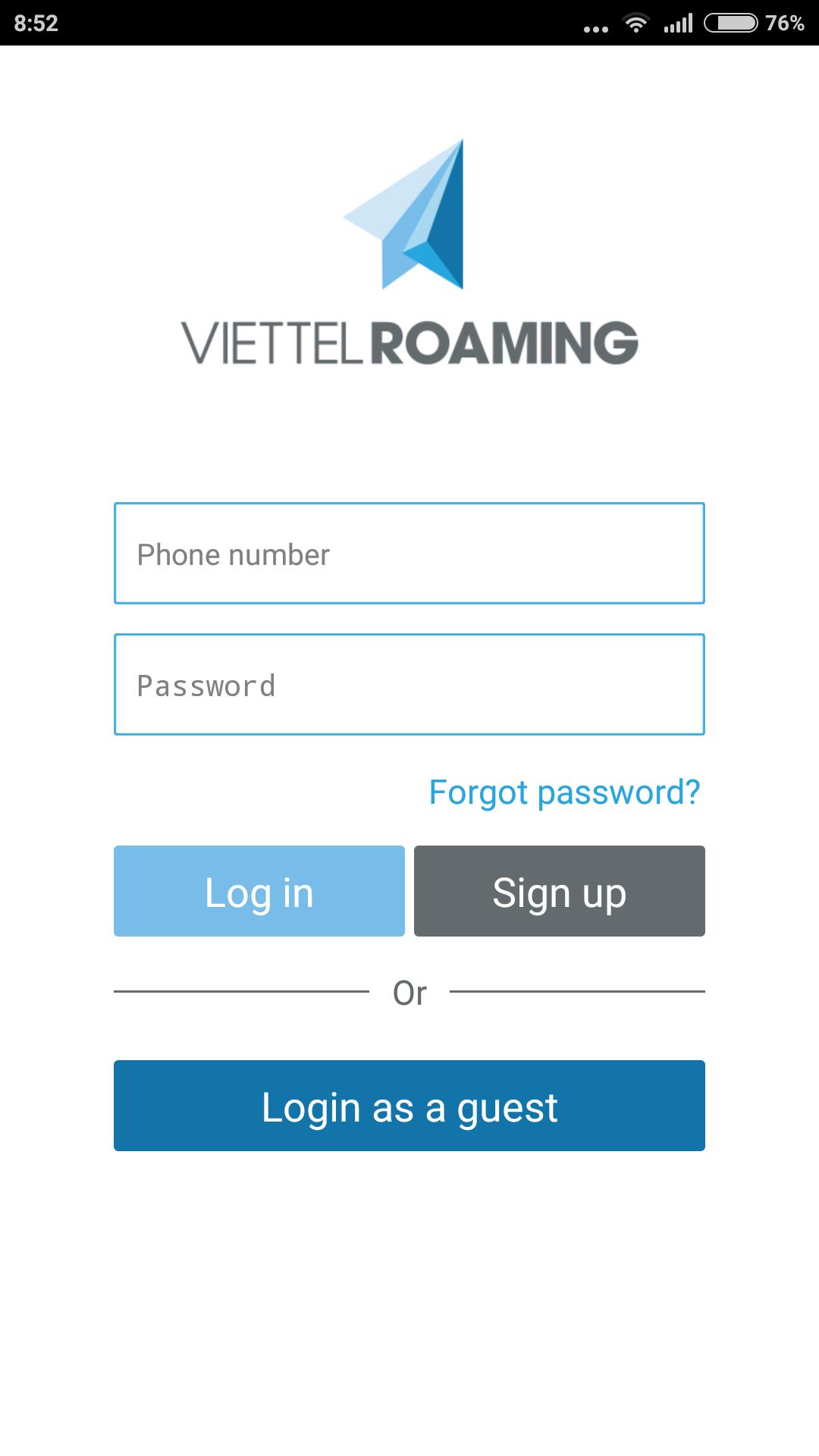Screen dimensions: 819x1456
Task: Focus the Phone number field
Action: click(x=409, y=554)
